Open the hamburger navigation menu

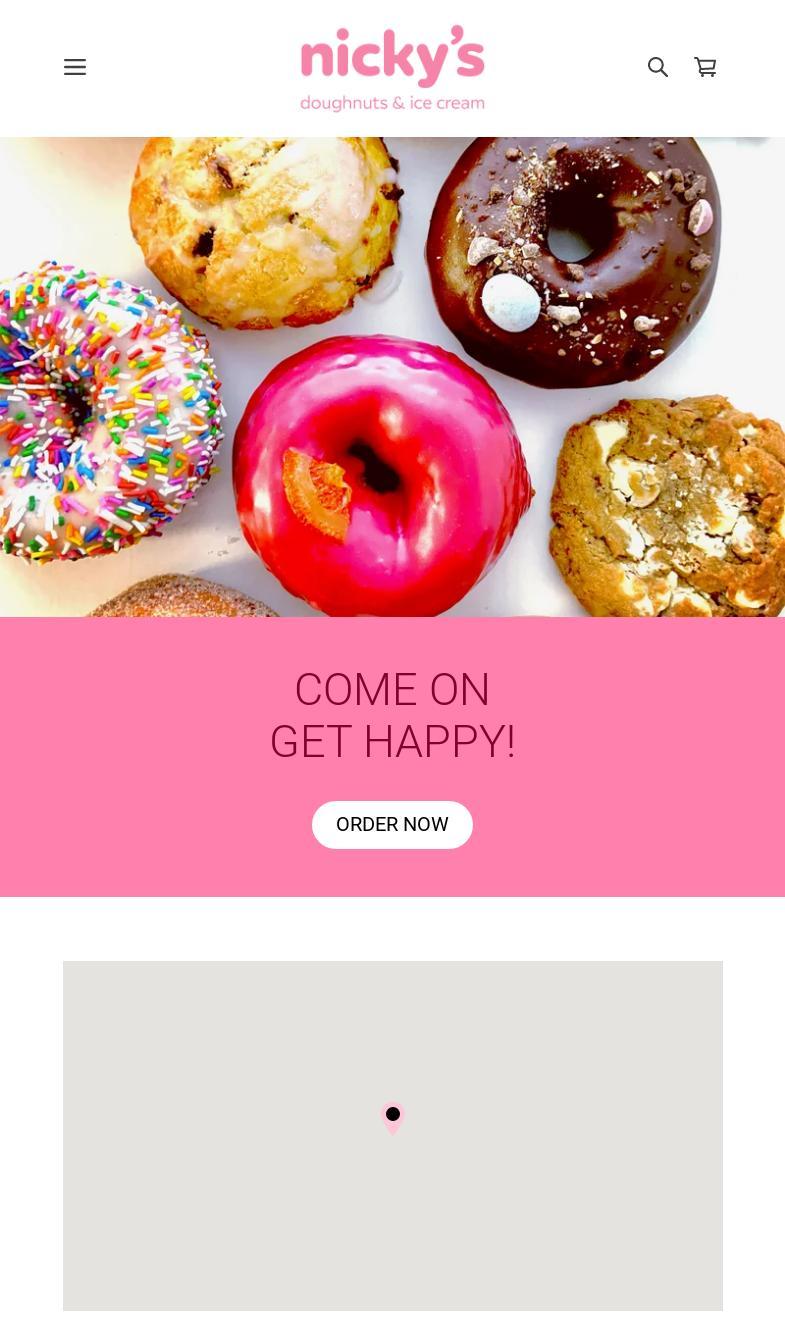[75, 67]
